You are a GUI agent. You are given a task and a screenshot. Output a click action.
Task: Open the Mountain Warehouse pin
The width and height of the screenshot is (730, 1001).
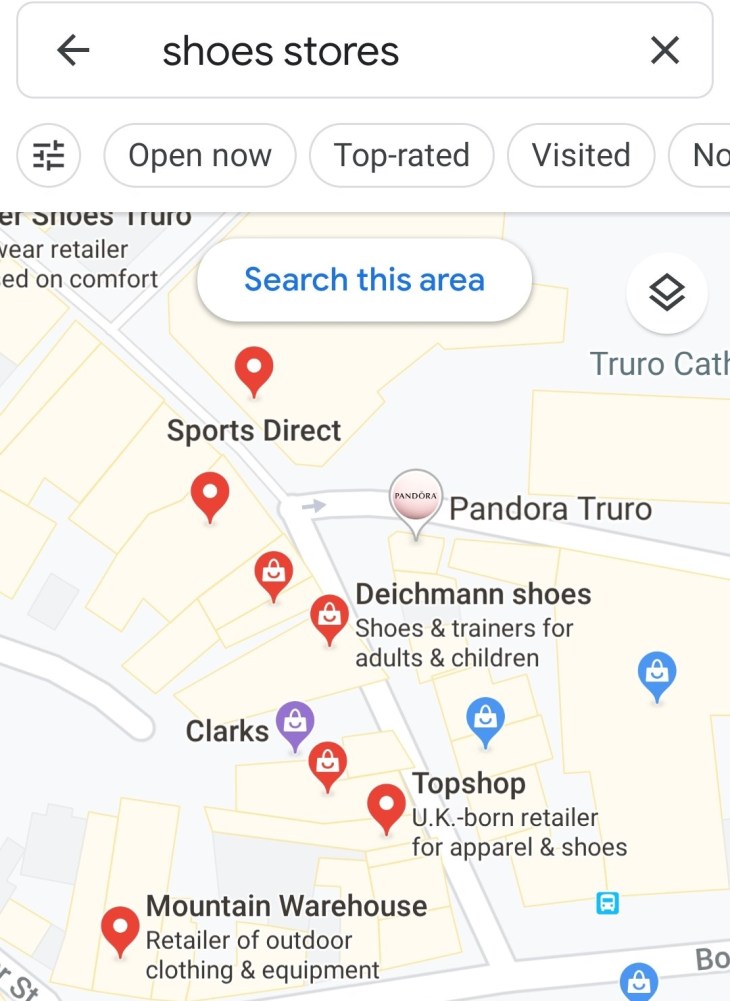point(121,929)
